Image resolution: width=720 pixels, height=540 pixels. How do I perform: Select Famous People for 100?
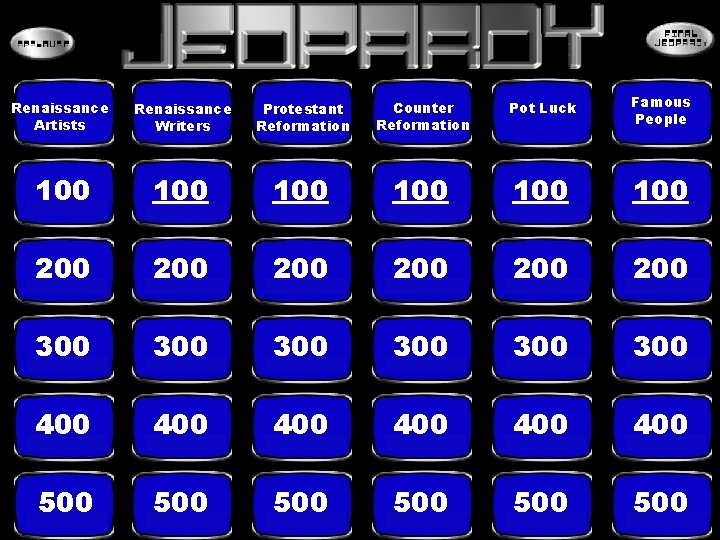[x=662, y=192]
